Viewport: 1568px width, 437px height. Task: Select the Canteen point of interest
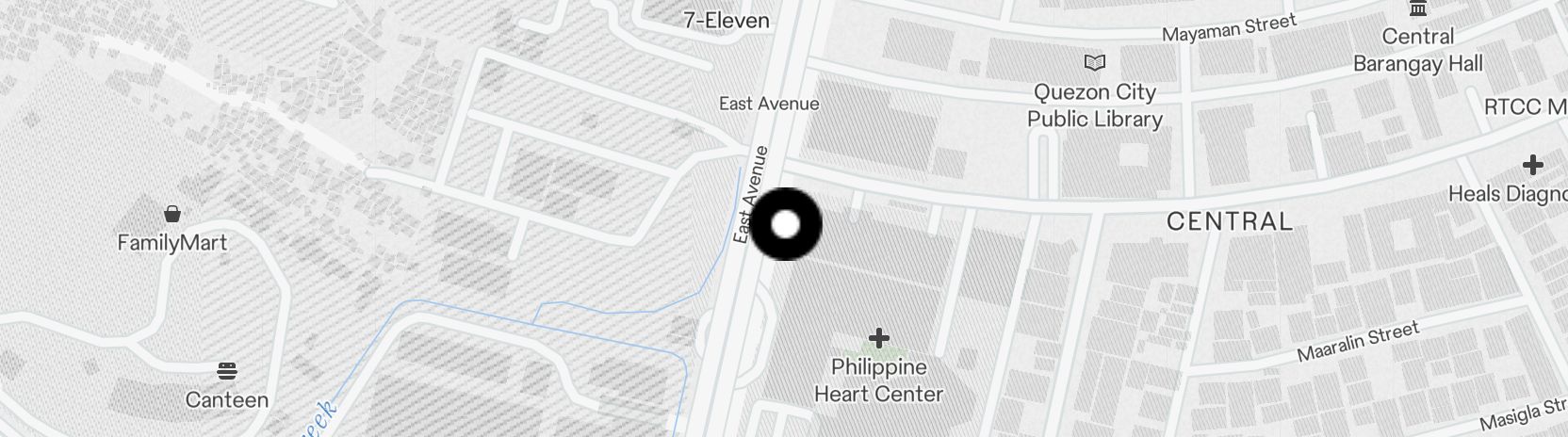tap(226, 370)
